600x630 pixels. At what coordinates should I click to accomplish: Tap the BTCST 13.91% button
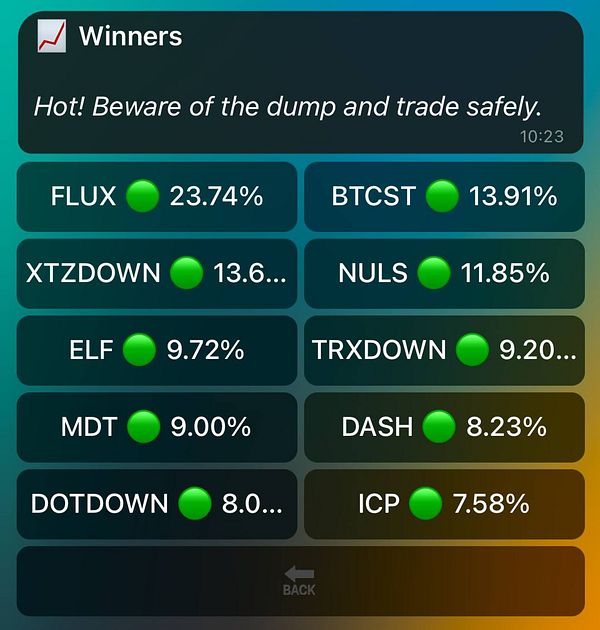pyautogui.click(x=443, y=197)
